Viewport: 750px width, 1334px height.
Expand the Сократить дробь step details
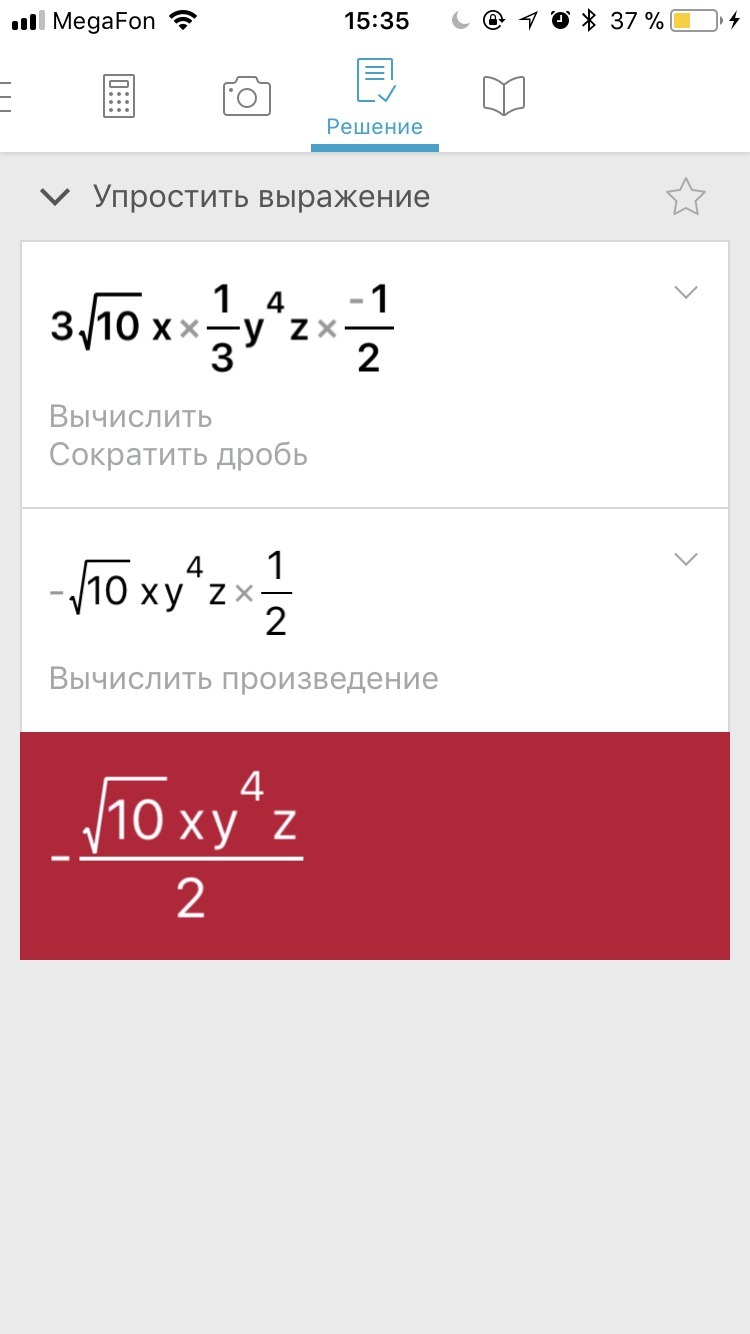click(685, 292)
